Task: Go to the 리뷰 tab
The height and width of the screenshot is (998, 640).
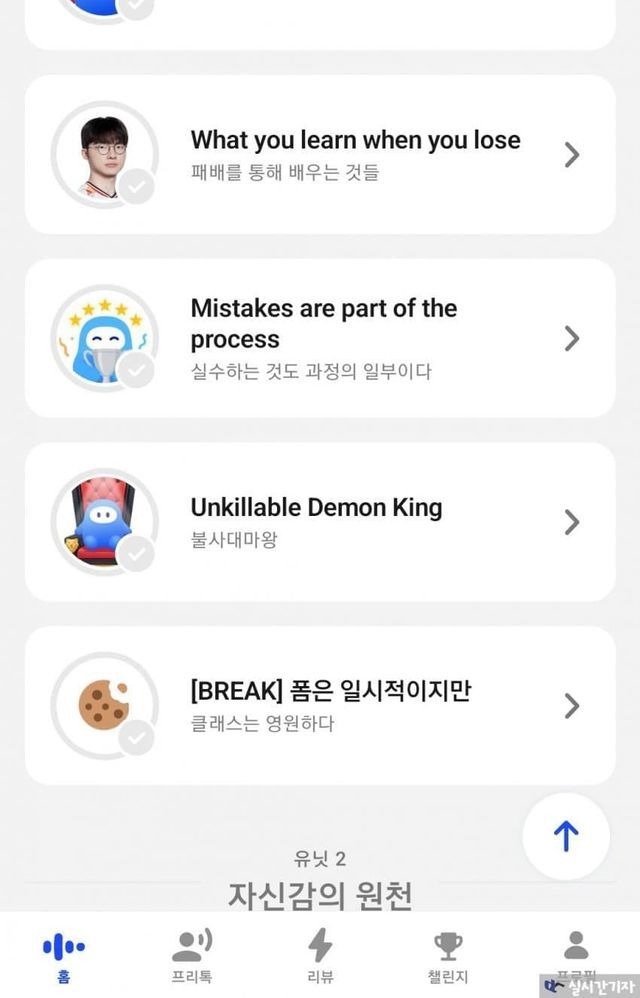Action: (x=320, y=957)
